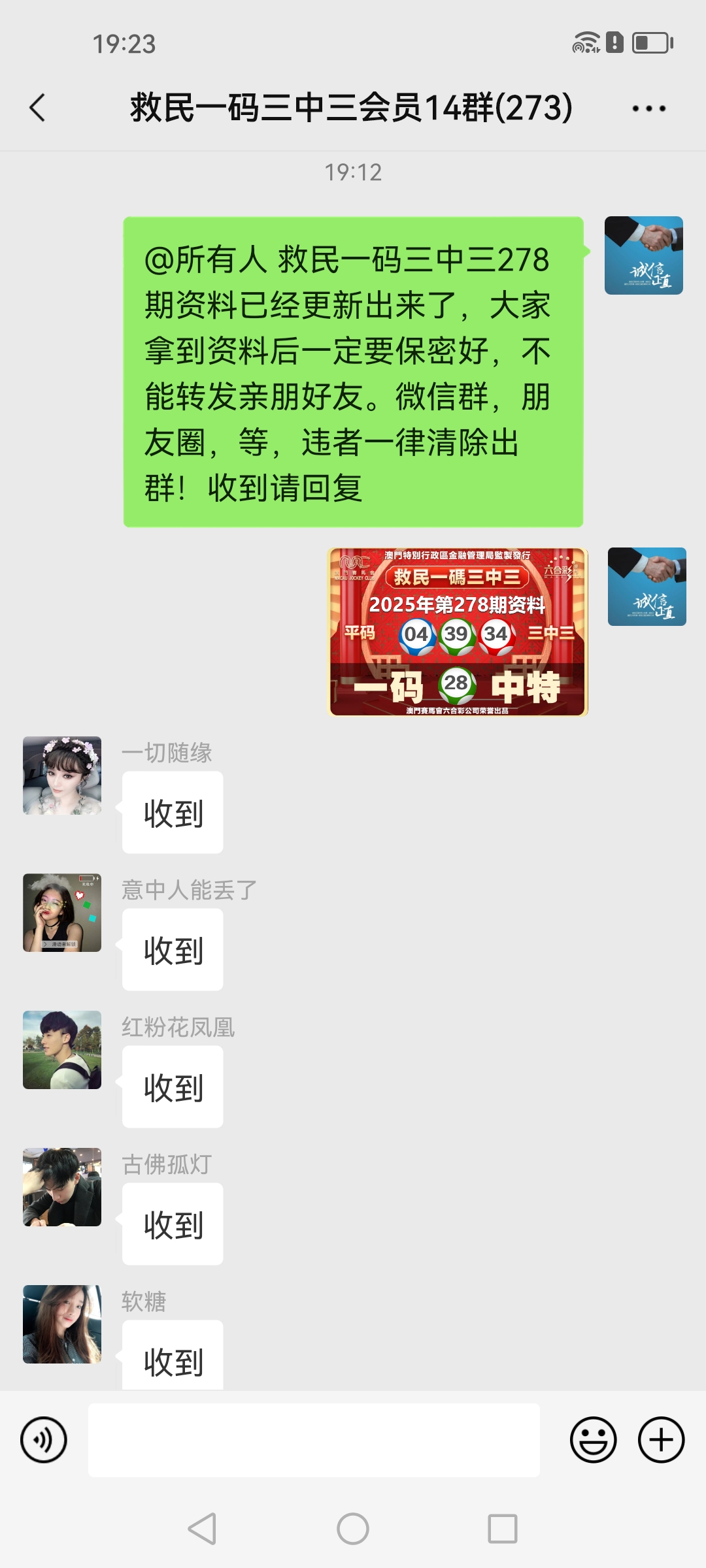This screenshot has width=706, height=1568.
Task: Open the sender's handshake avatar beside @所有人 message
Action: pyautogui.click(x=643, y=255)
